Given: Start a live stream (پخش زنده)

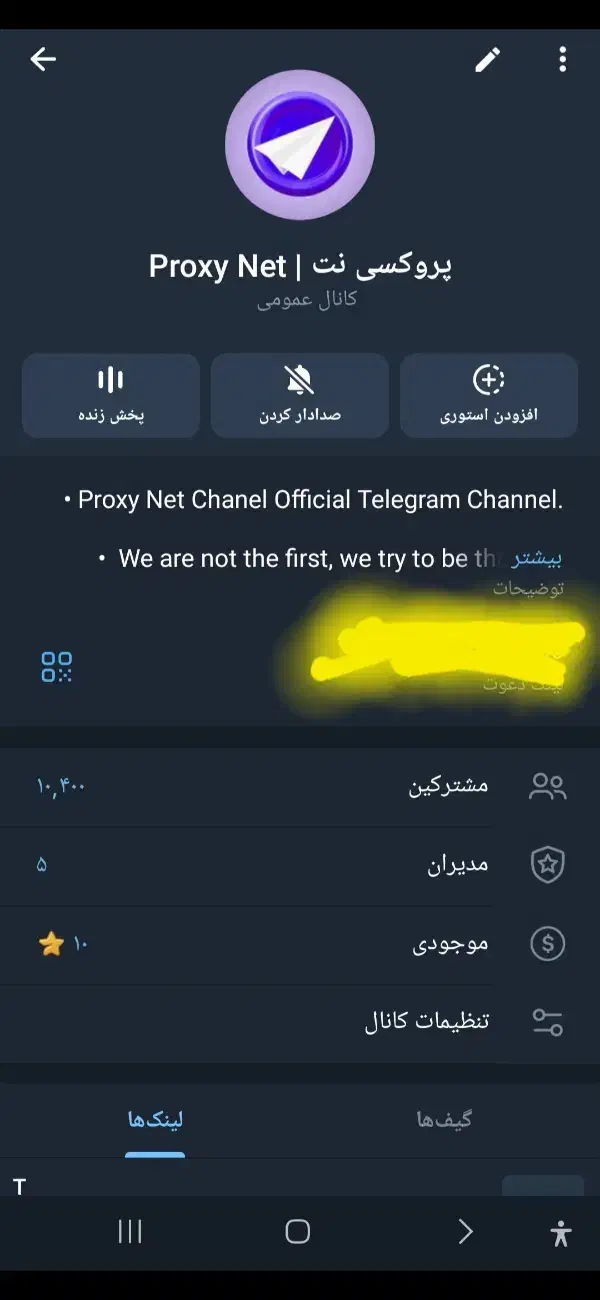Looking at the screenshot, I should click(x=111, y=395).
